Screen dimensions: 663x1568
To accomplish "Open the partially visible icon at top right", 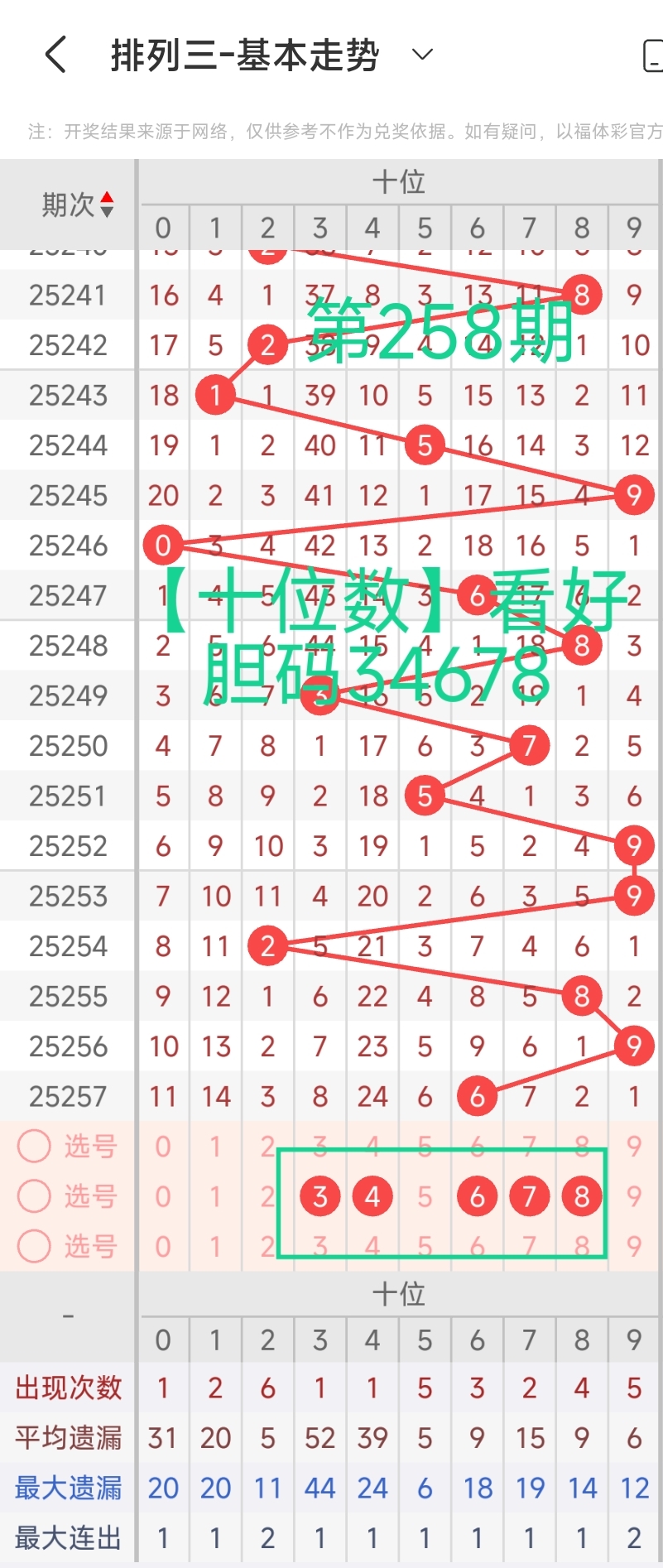I will [x=652, y=55].
